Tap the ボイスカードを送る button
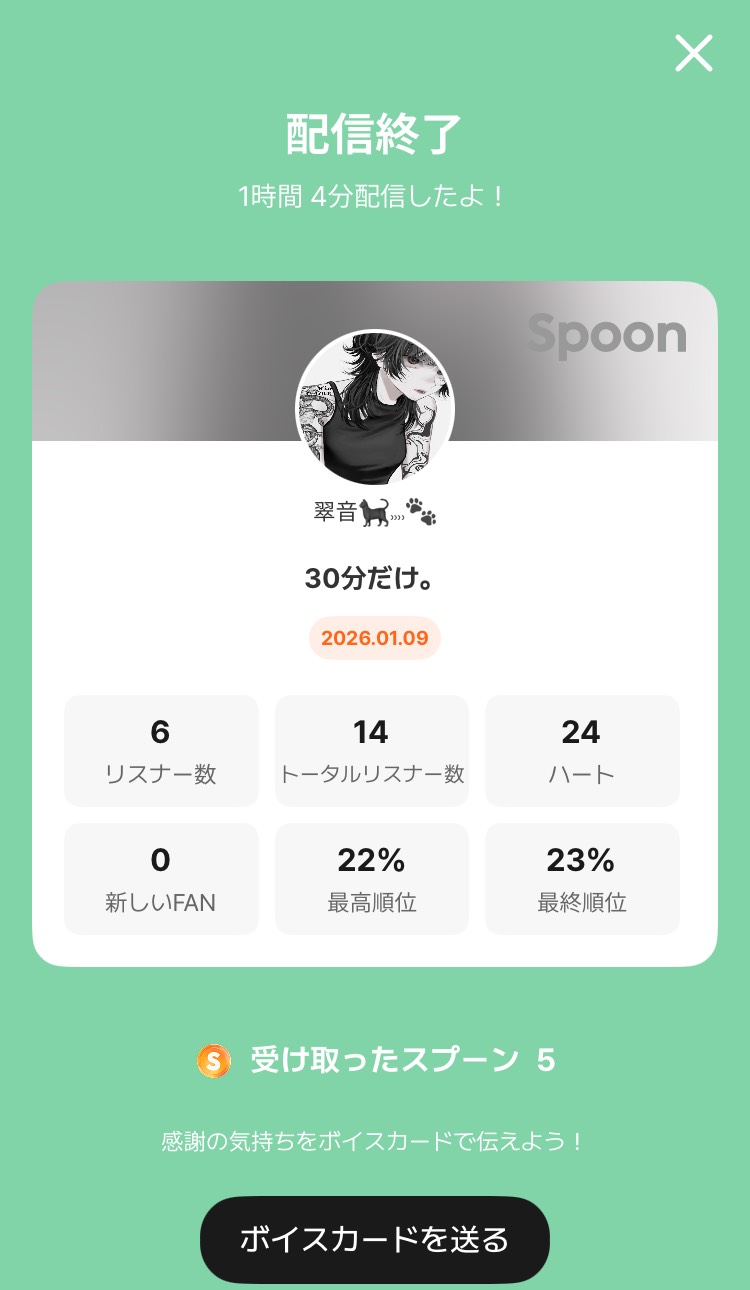 click(x=375, y=1239)
